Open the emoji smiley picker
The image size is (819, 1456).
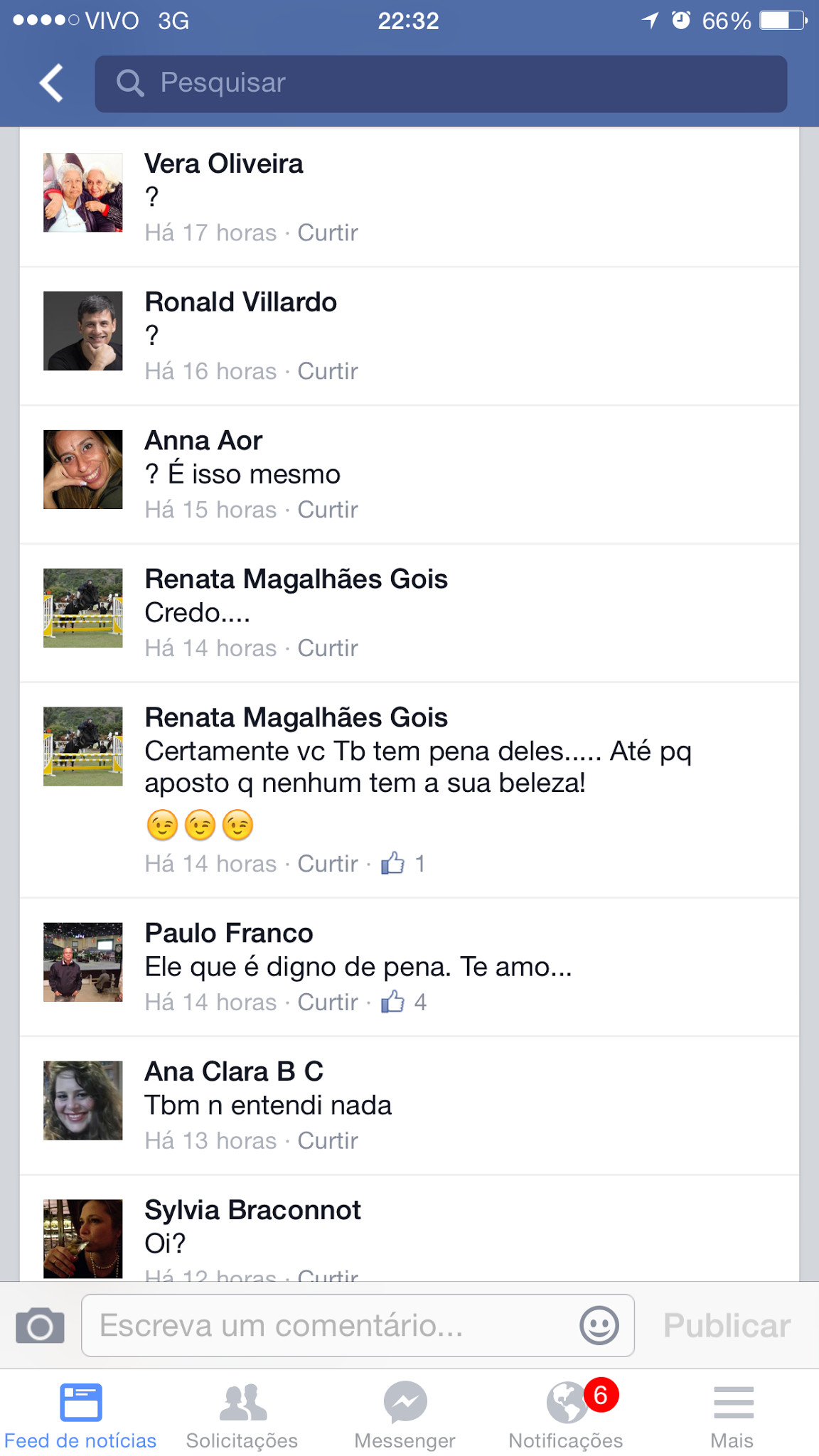(x=599, y=1326)
